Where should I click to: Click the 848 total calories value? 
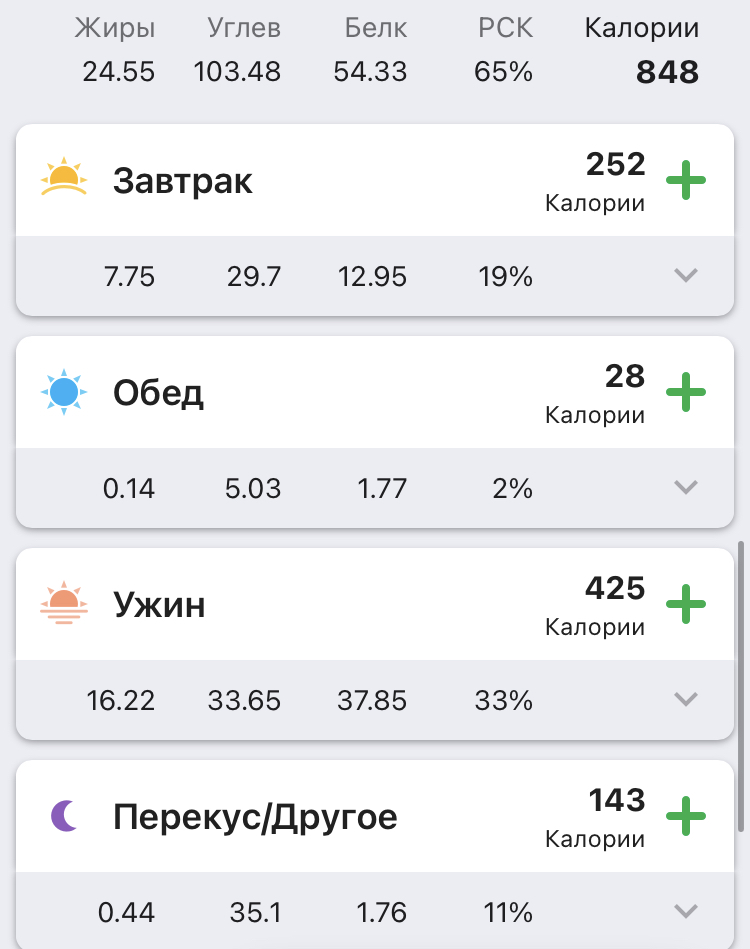(667, 72)
